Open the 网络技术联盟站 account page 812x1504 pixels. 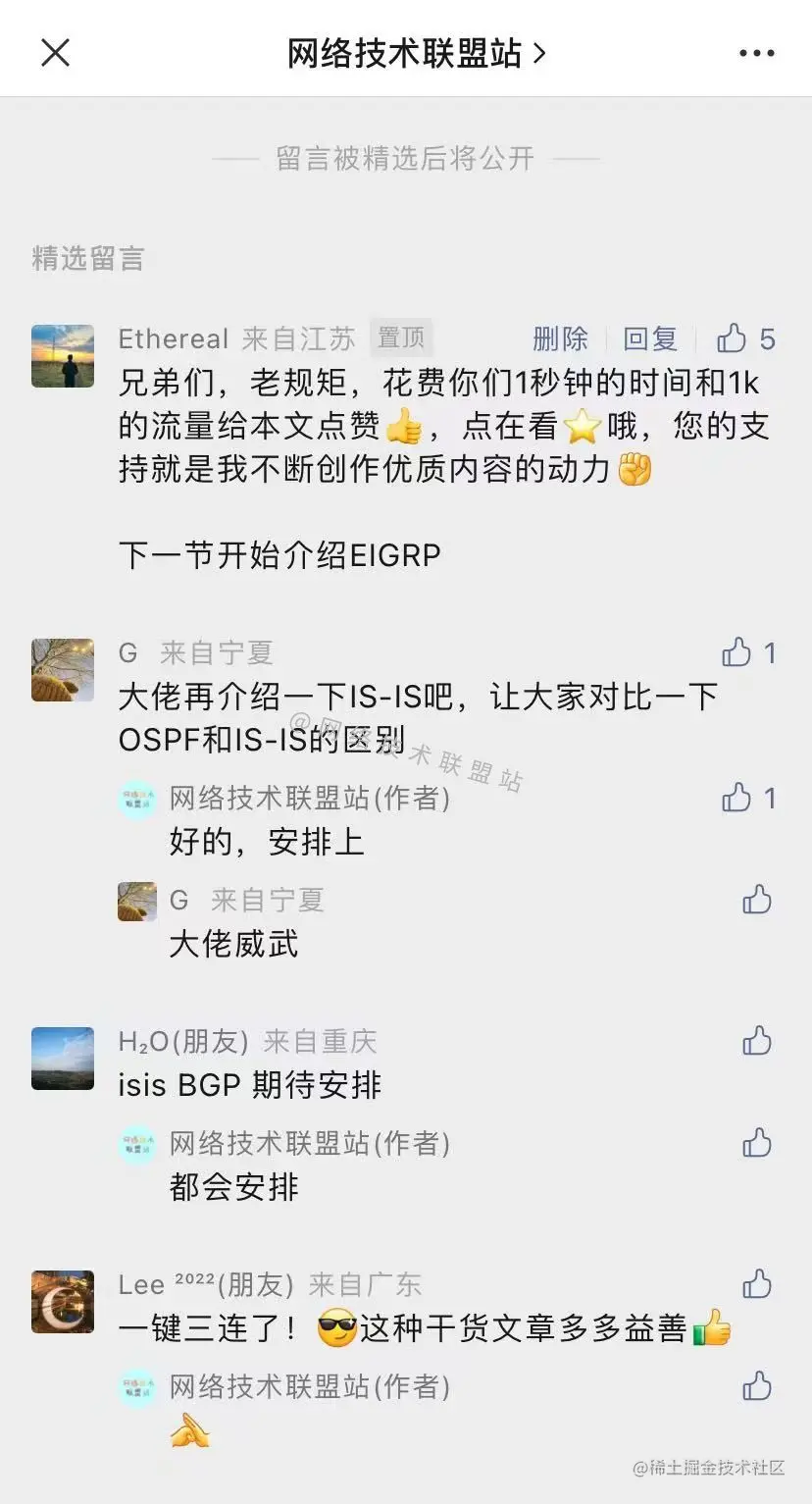tap(415, 53)
